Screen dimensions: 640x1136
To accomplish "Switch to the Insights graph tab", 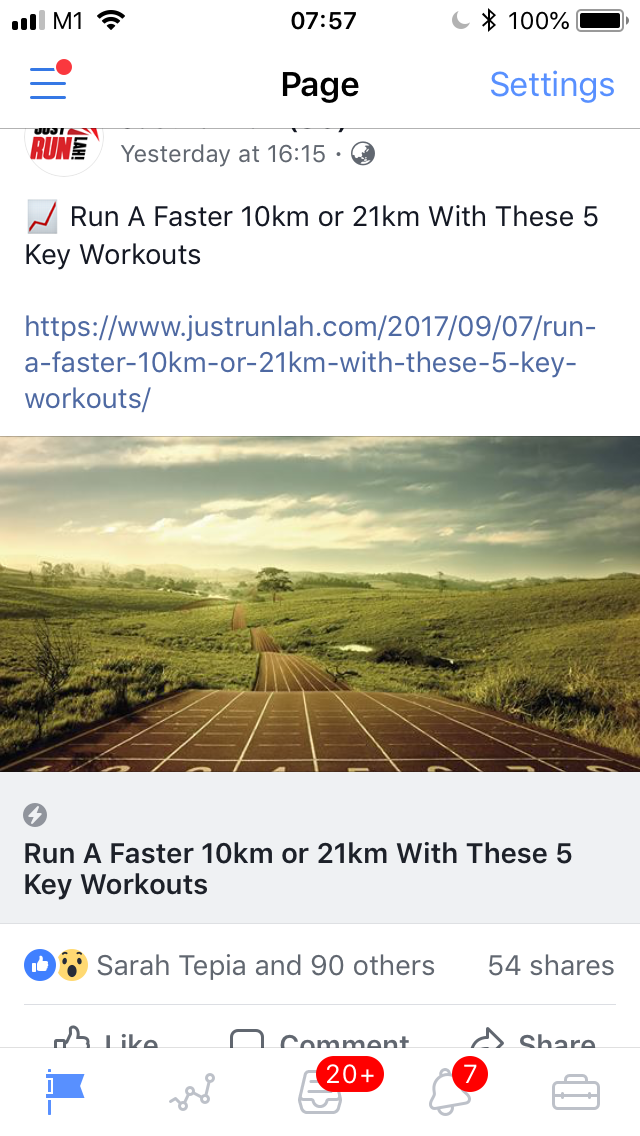I will pyautogui.click(x=192, y=1093).
